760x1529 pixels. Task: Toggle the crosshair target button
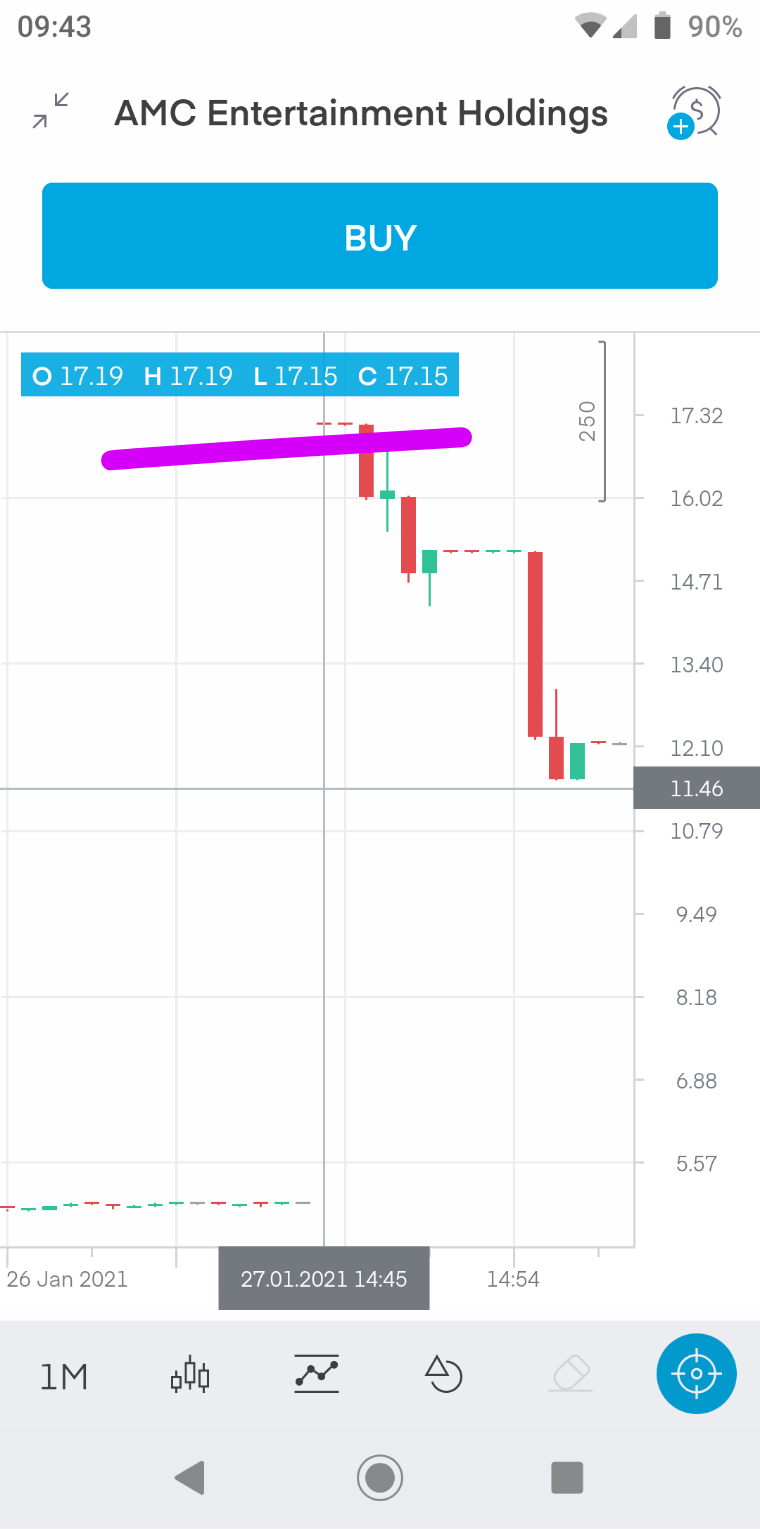pos(696,1374)
